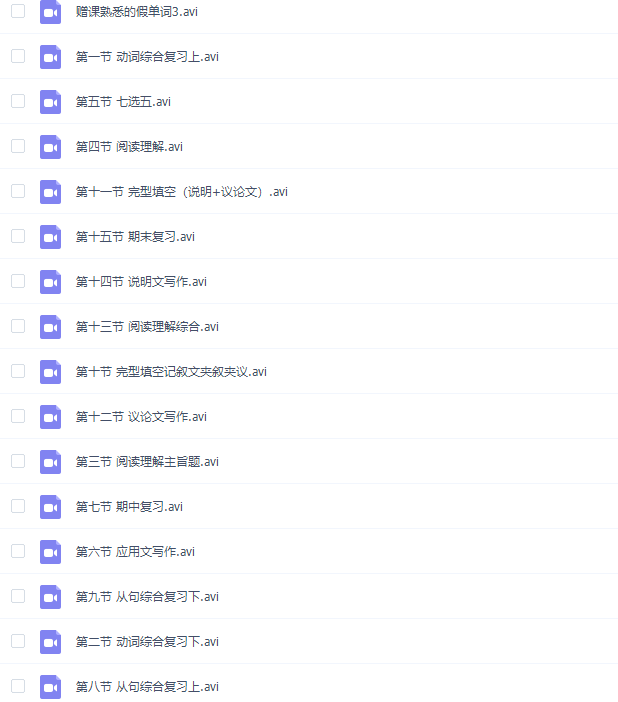Check the checkbox for 第二节 动词综合复习下.avi
Image resolution: width=618 pixels, height=702 pixels.
(18, 641)
